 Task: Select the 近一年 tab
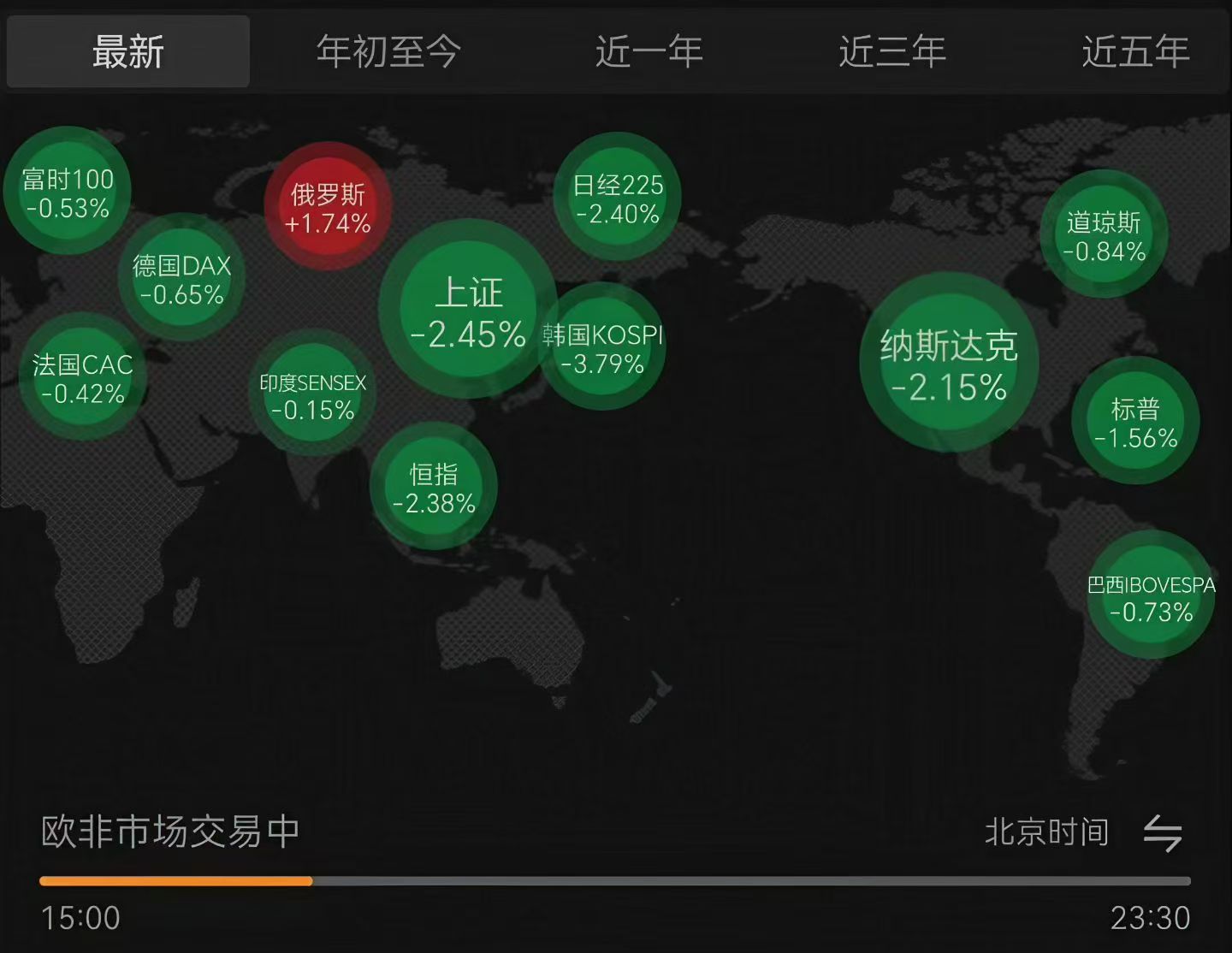point(649,51)
